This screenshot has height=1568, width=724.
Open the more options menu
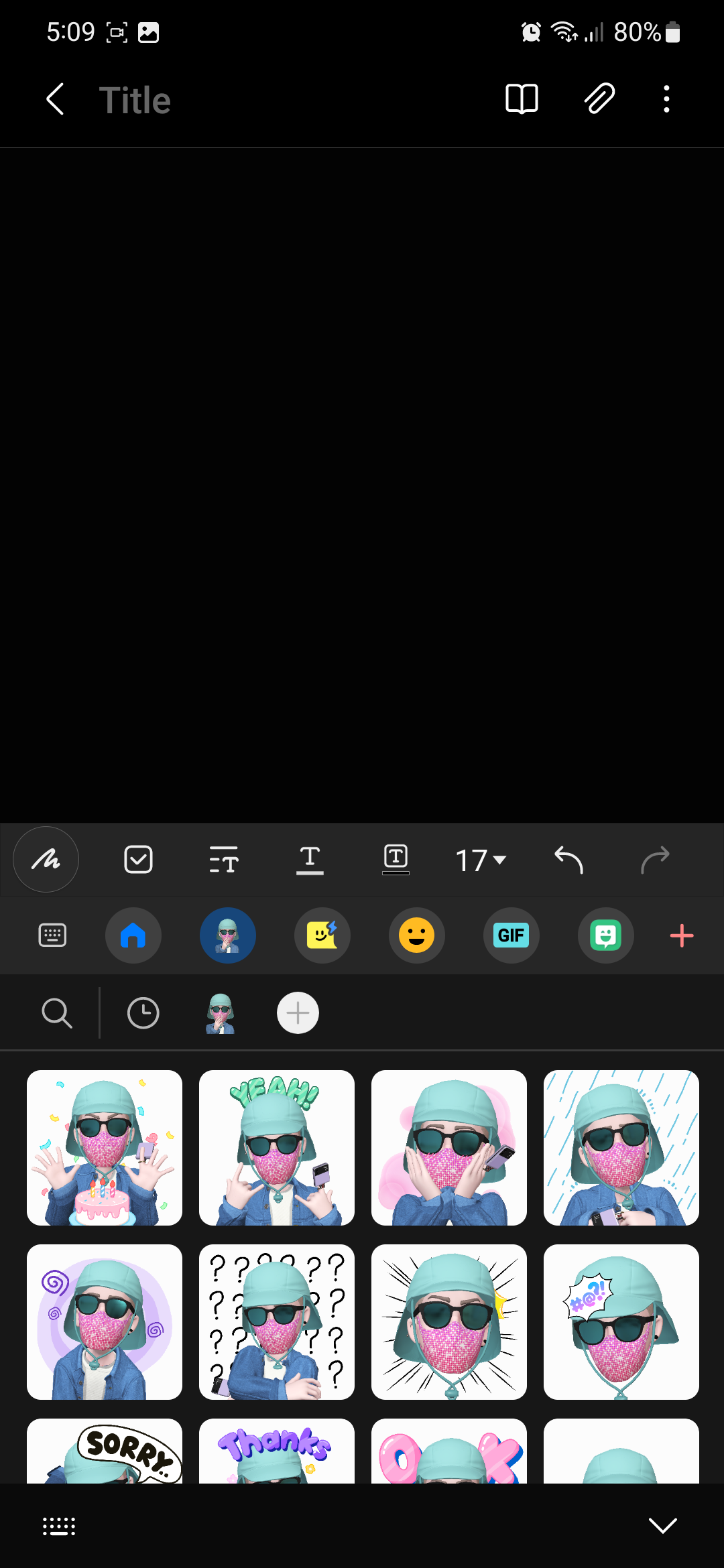coord(666,99)
